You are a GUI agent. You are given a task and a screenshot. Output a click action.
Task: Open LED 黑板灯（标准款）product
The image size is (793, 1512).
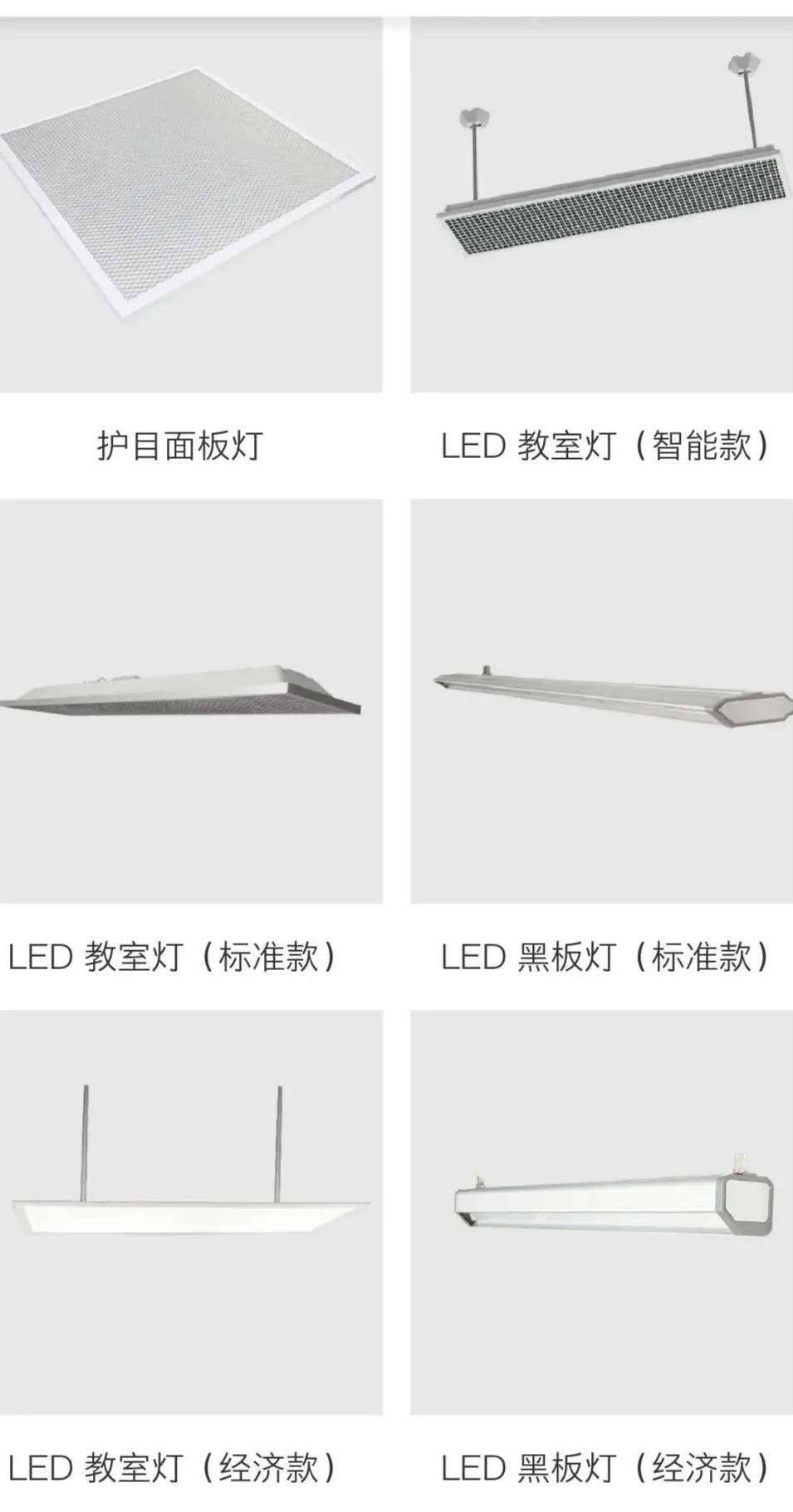pos(602,701)
